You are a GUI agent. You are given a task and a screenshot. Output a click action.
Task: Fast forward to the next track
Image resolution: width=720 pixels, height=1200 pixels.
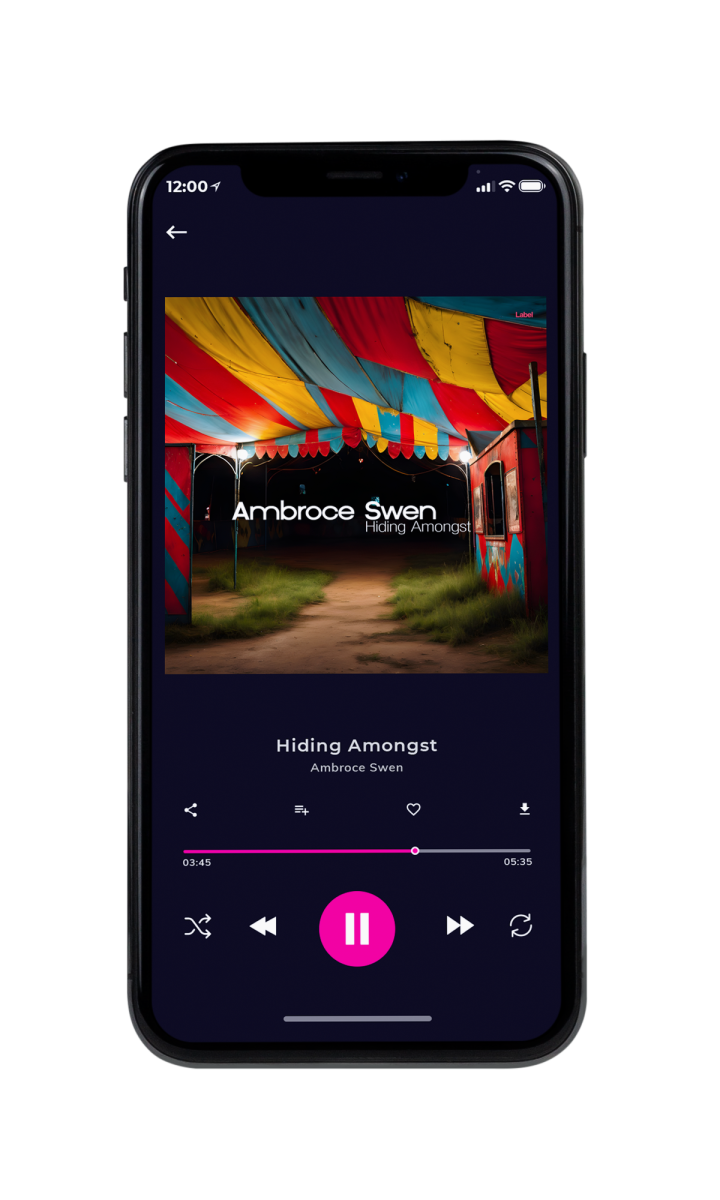[460, 926]
